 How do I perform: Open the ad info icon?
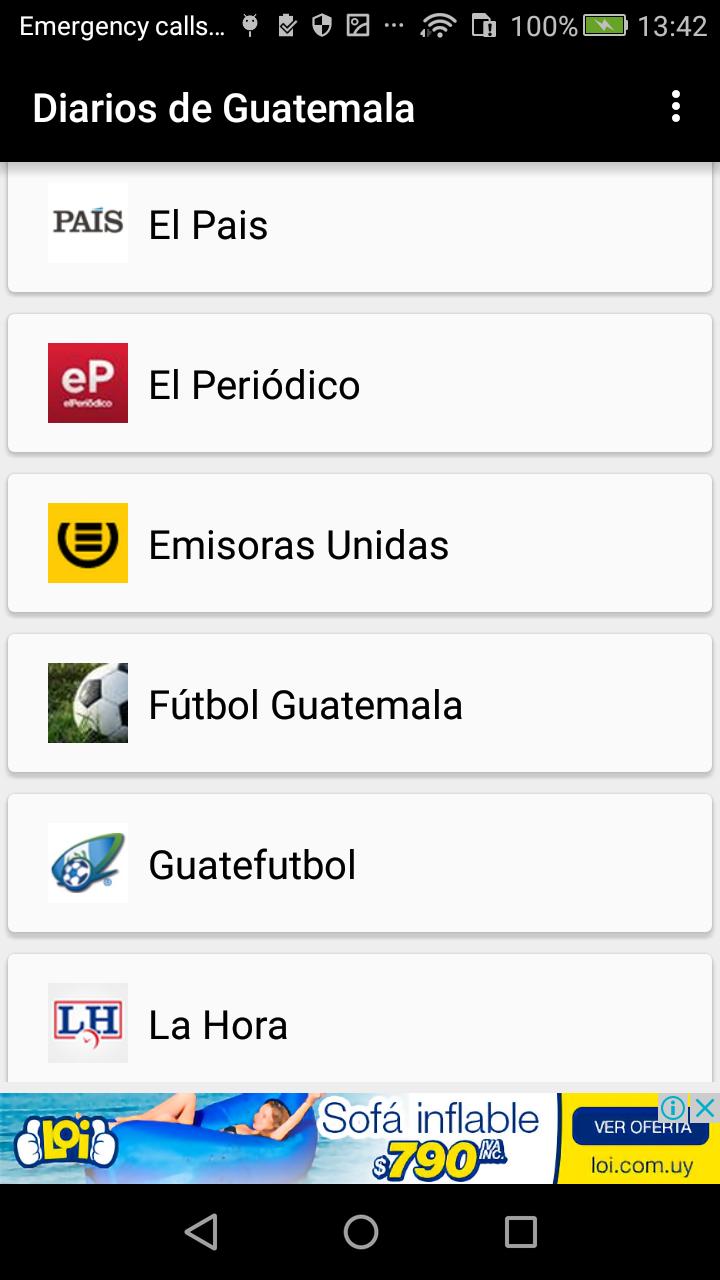(675, 1107)
